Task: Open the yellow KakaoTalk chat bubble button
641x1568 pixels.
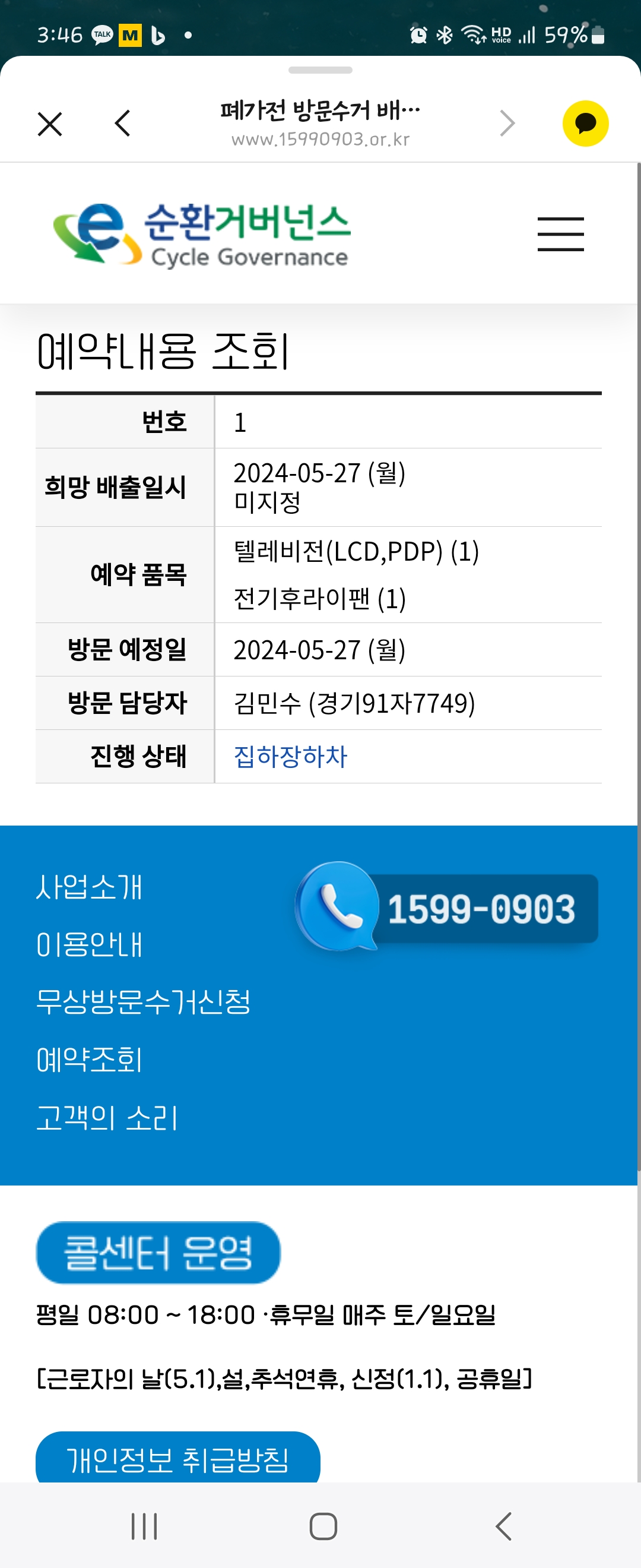Action: pyautogui.click(x=585, y=124)
